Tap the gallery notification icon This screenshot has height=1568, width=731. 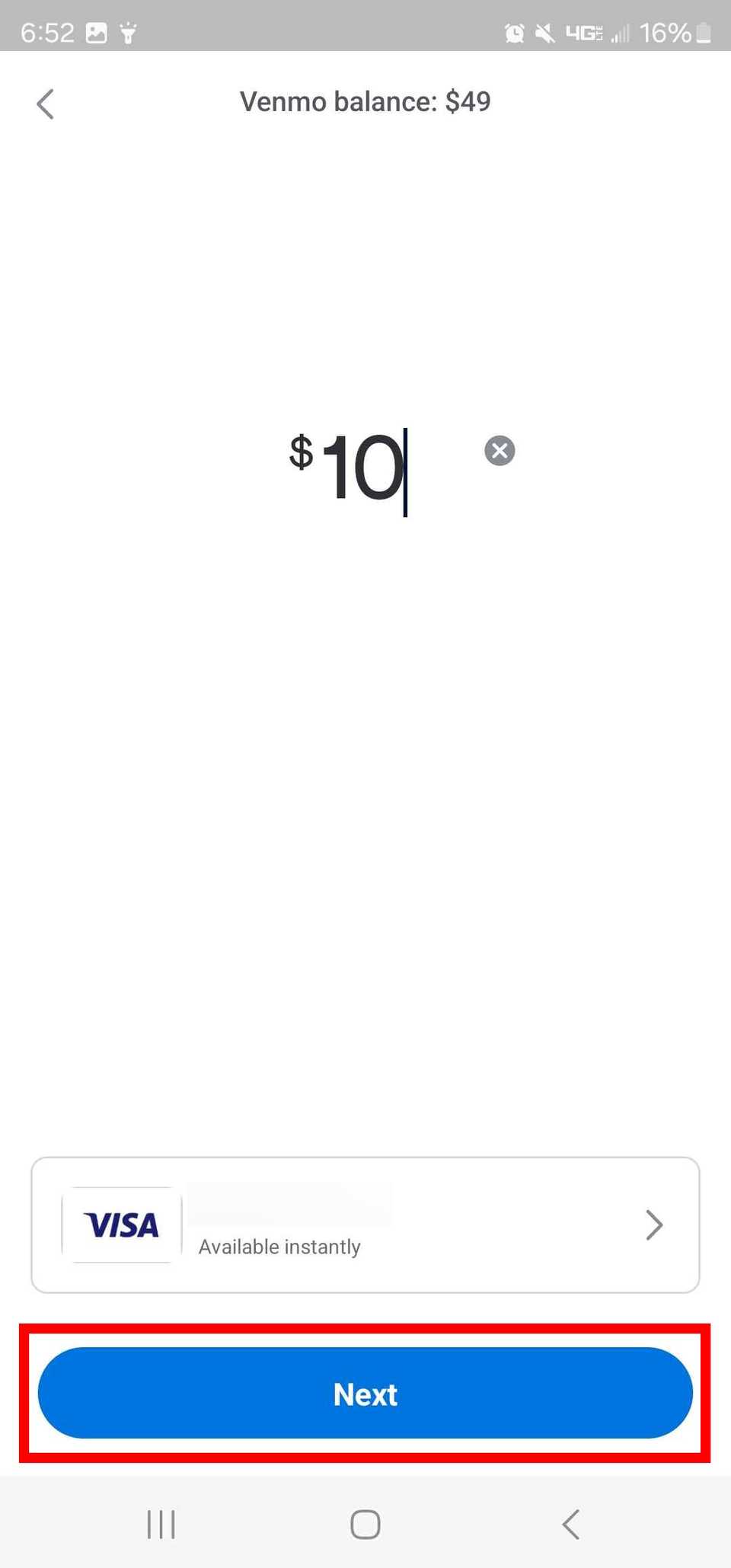[96, 31]
